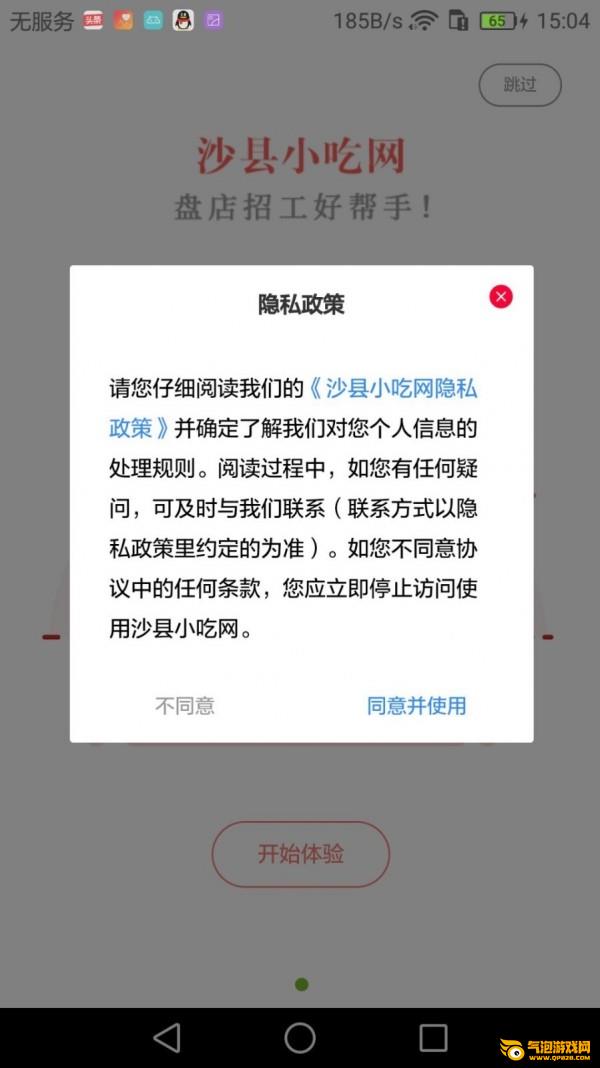The image size is (600, 1068).
Task: Go to the system home screen
Action: (300, 1038)
